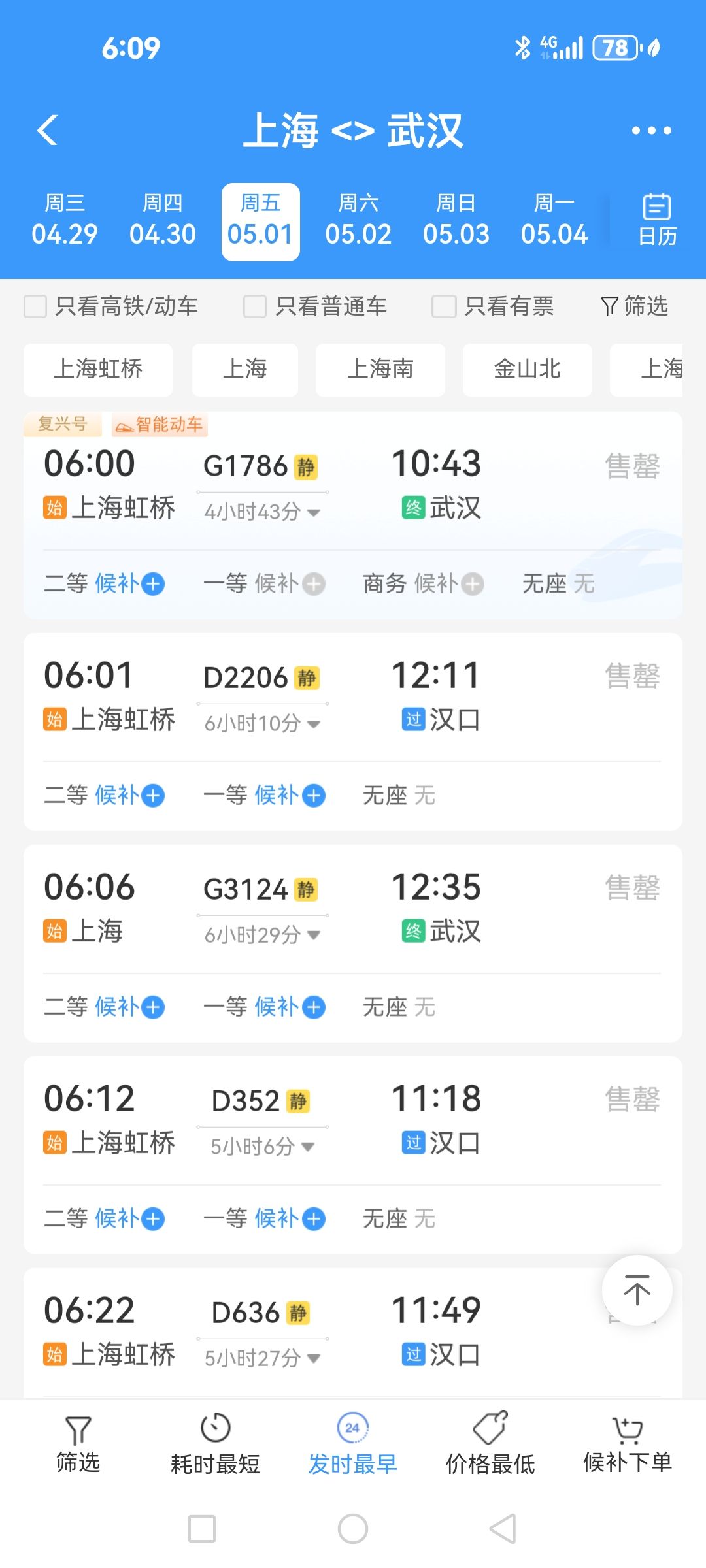Add 一等 候补 for train D352
Image resolution: width=706 pixels, height=1568 pixels.
(314, 1219)
